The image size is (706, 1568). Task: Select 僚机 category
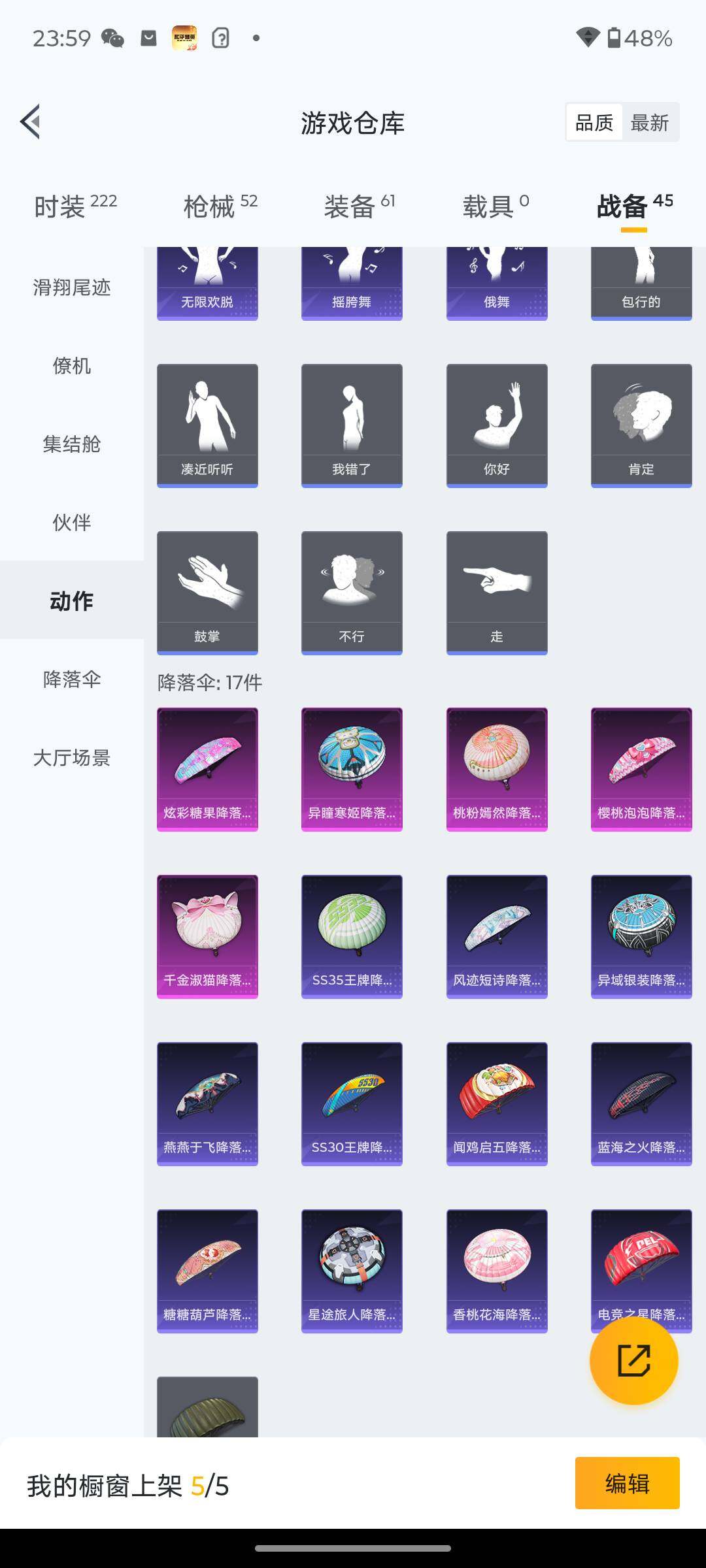point(72,366)
